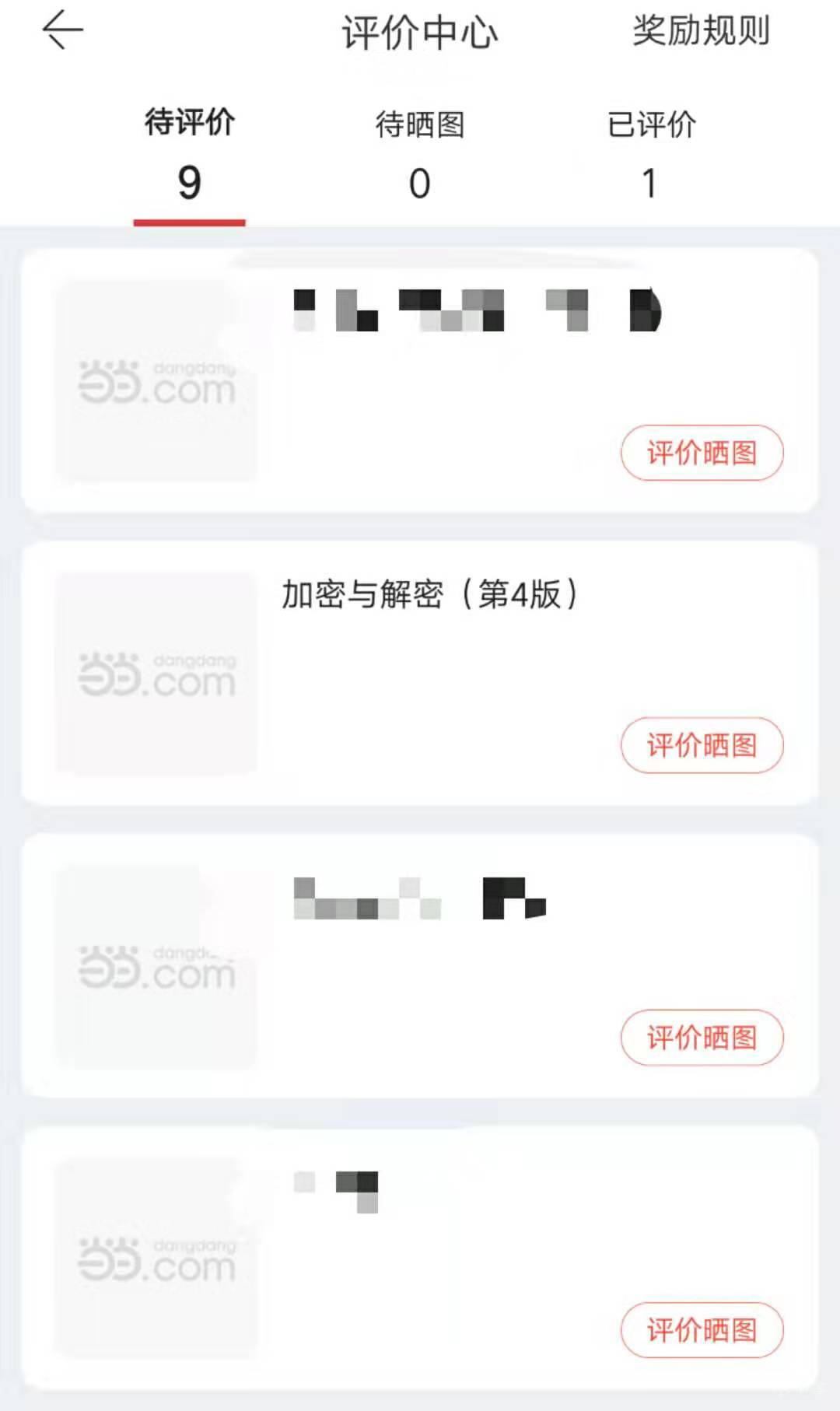Switch to the 已评价 tab
Image resolution: width=840 pixels, height=1411 pixels.
click(x=651, y=154)
